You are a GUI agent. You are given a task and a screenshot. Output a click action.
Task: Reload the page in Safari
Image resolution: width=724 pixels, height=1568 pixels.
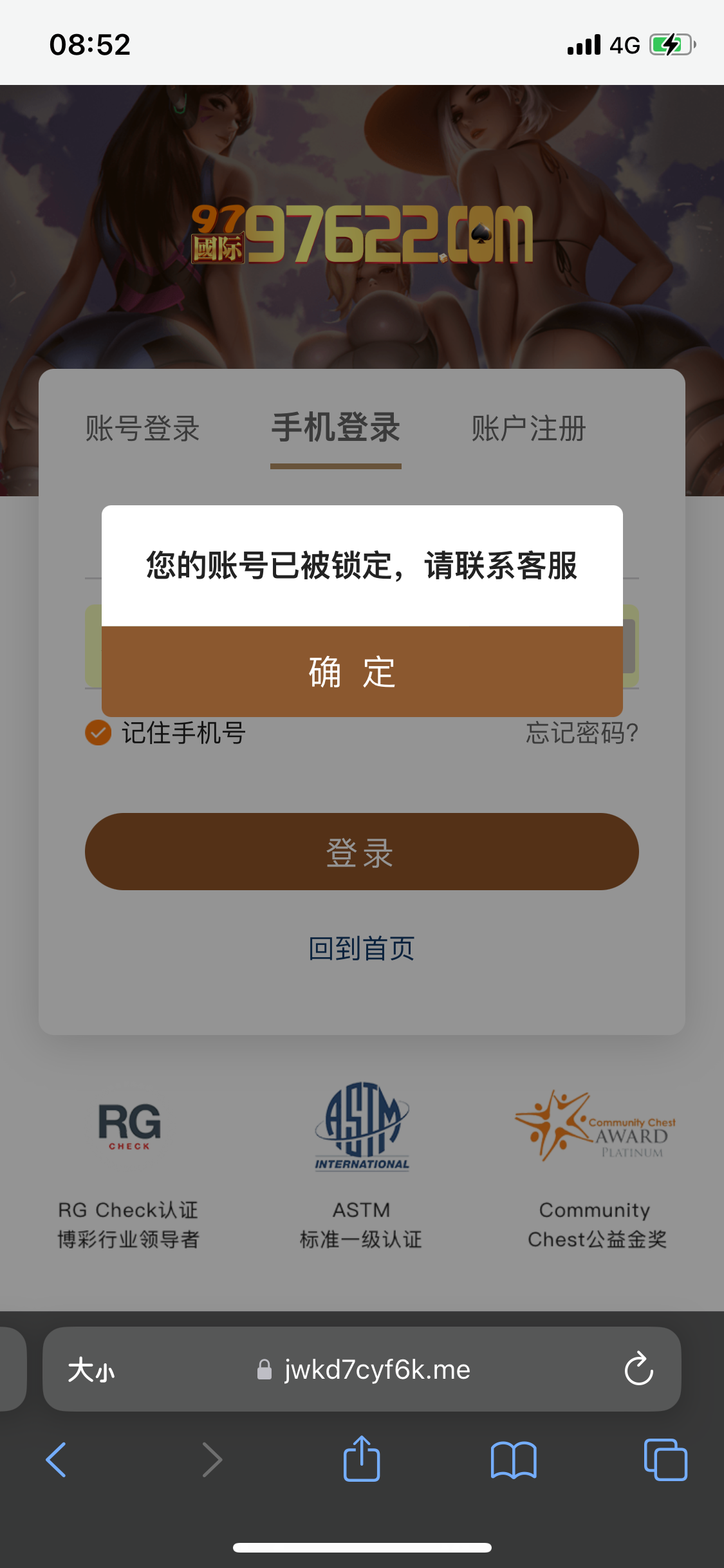tap(638, 1369)
